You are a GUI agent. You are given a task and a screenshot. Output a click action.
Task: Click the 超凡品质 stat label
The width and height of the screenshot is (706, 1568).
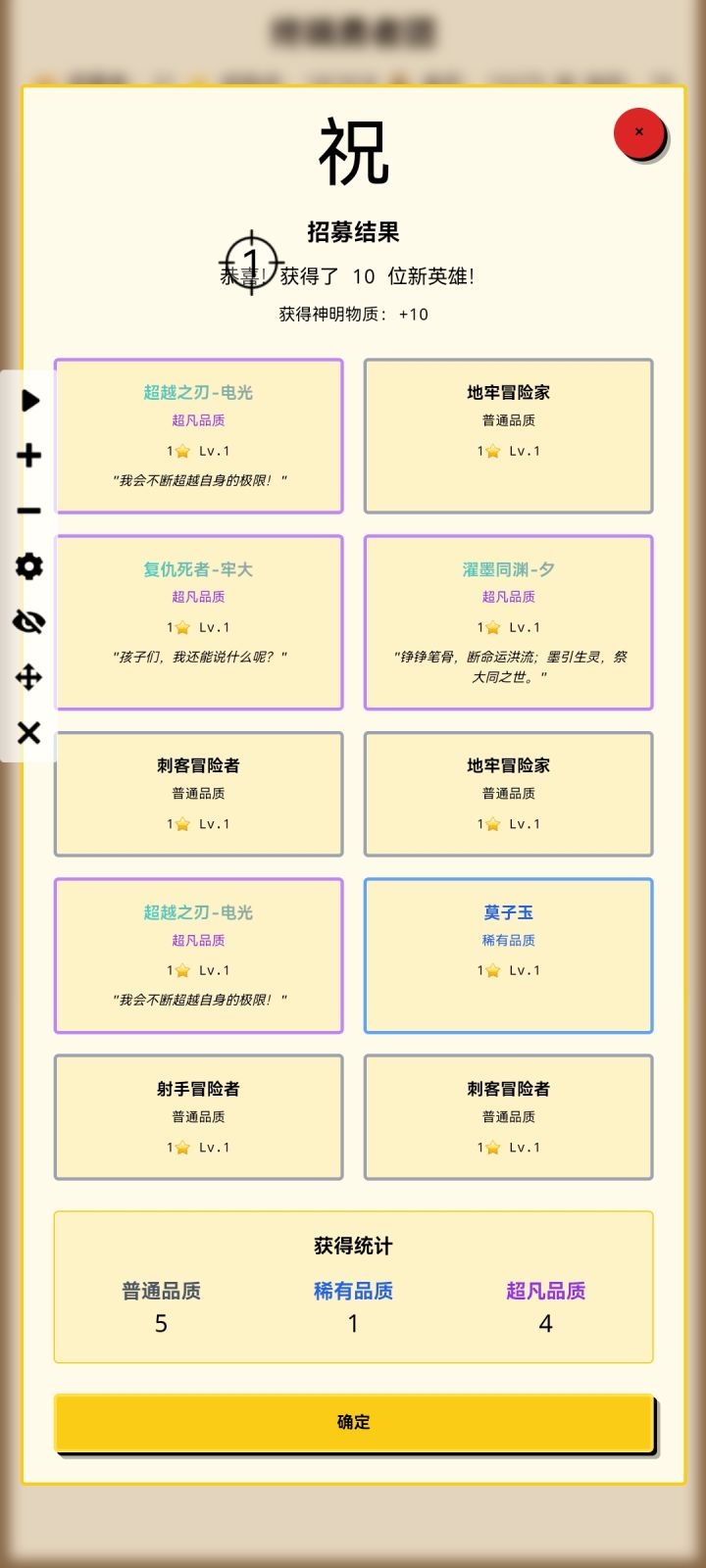(545, 1292)
